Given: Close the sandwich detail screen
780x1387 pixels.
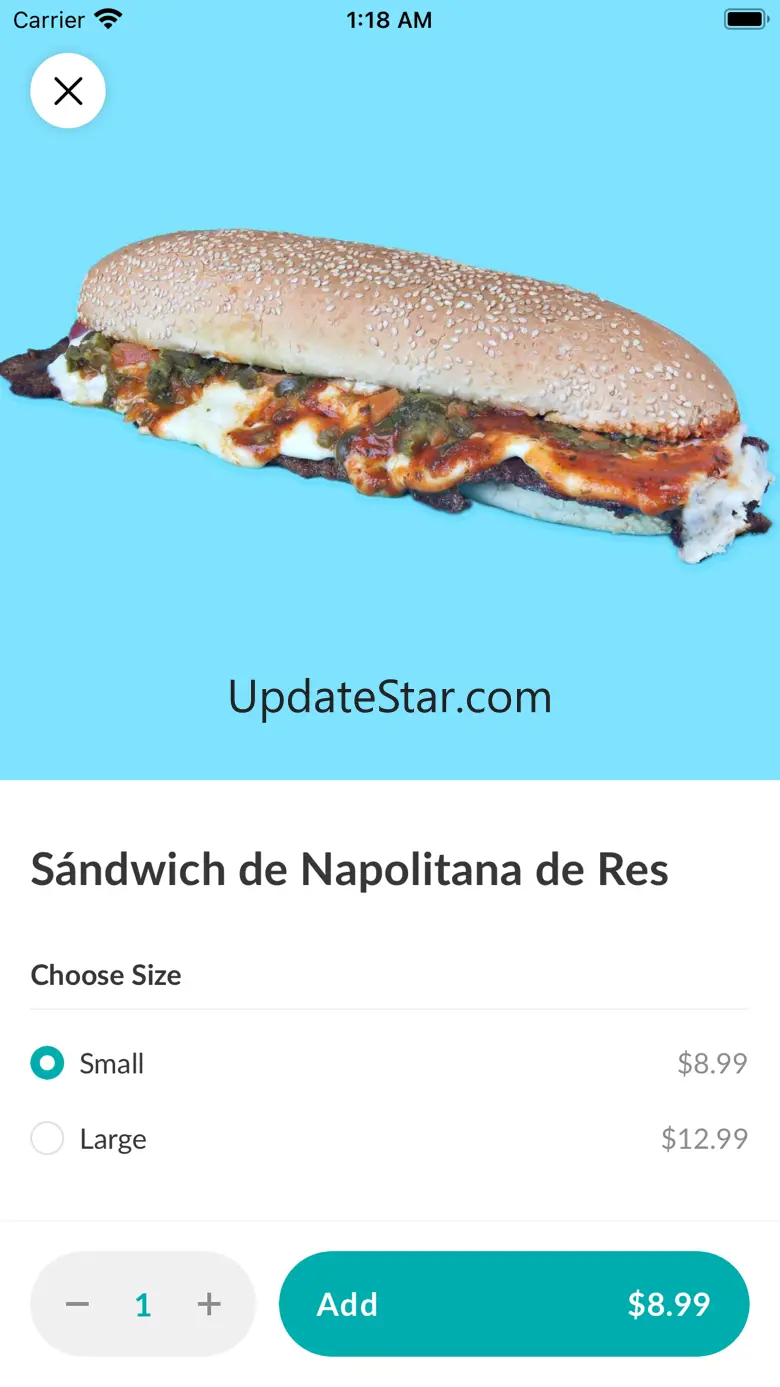Looking at the screenshot, I should 68,91.
